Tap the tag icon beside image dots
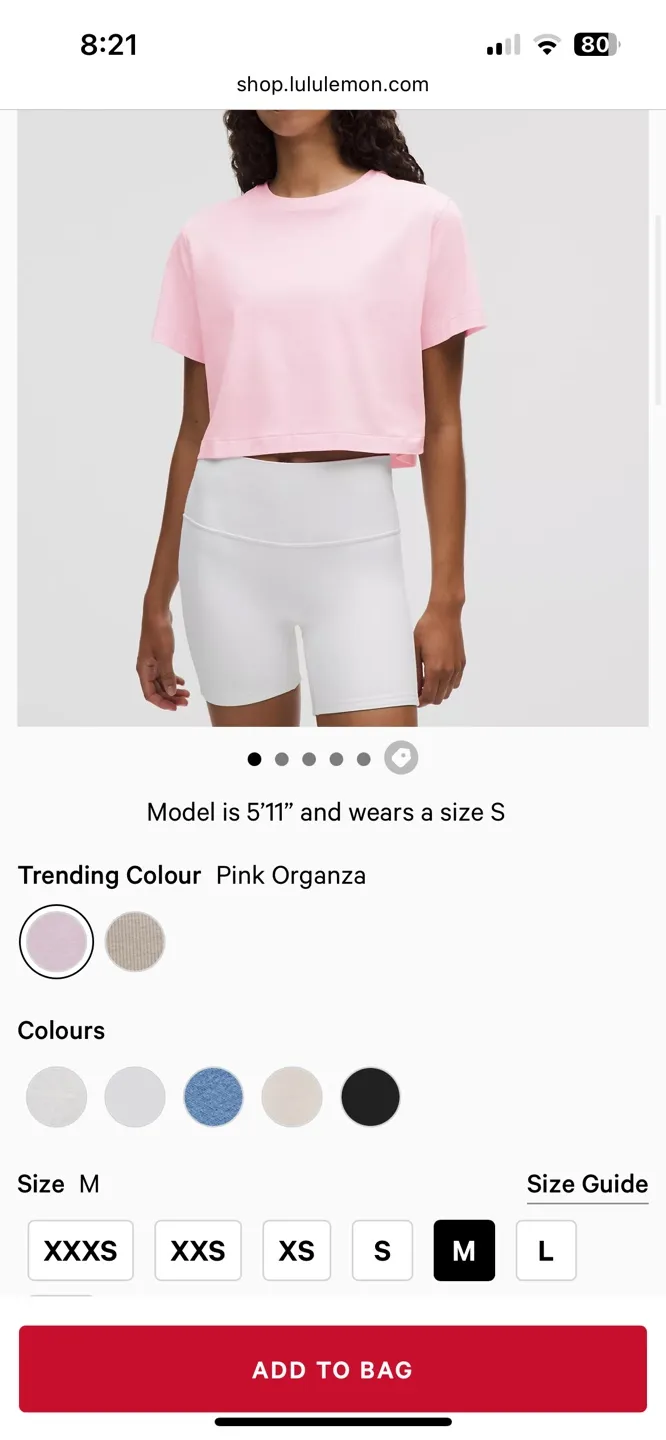 click(401, 758)
